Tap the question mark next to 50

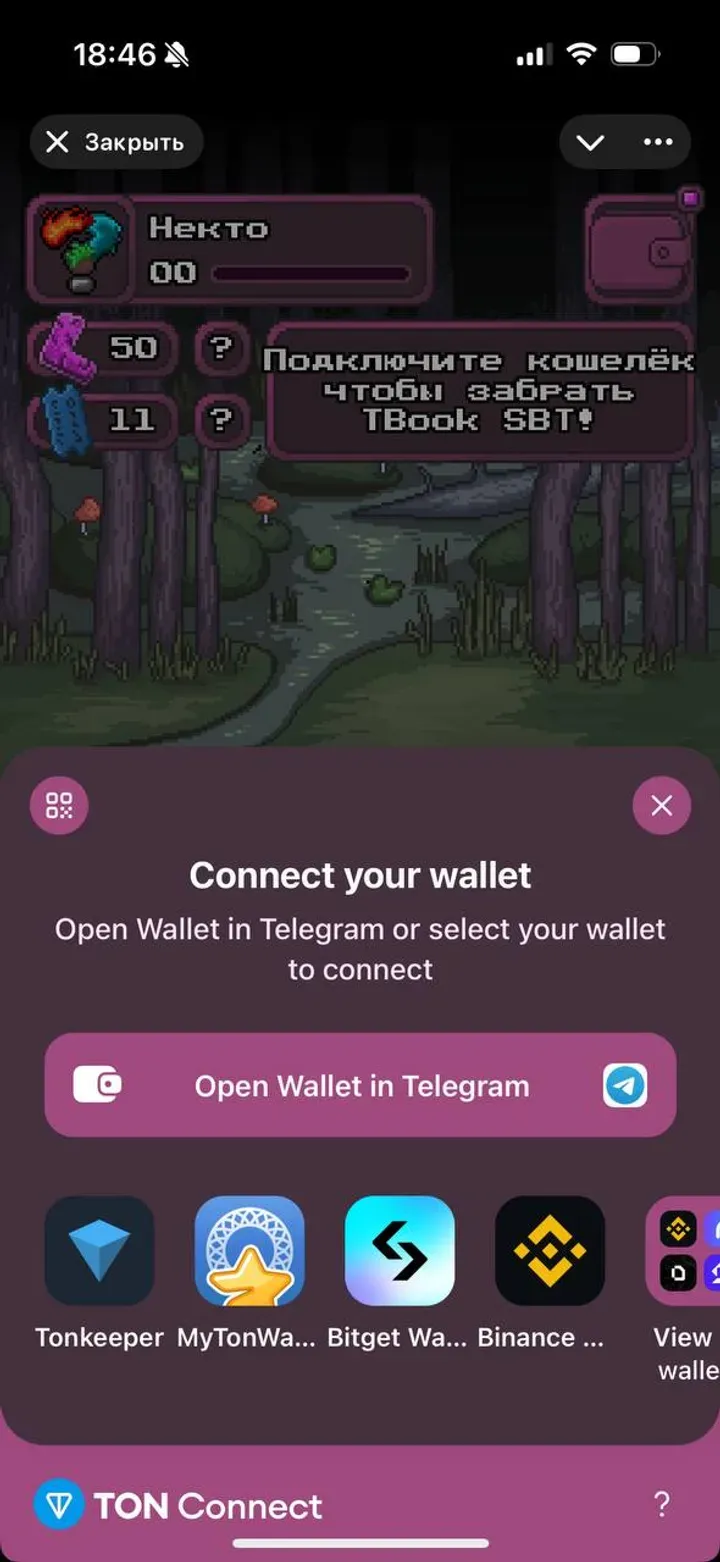click(x=221, y=348)
